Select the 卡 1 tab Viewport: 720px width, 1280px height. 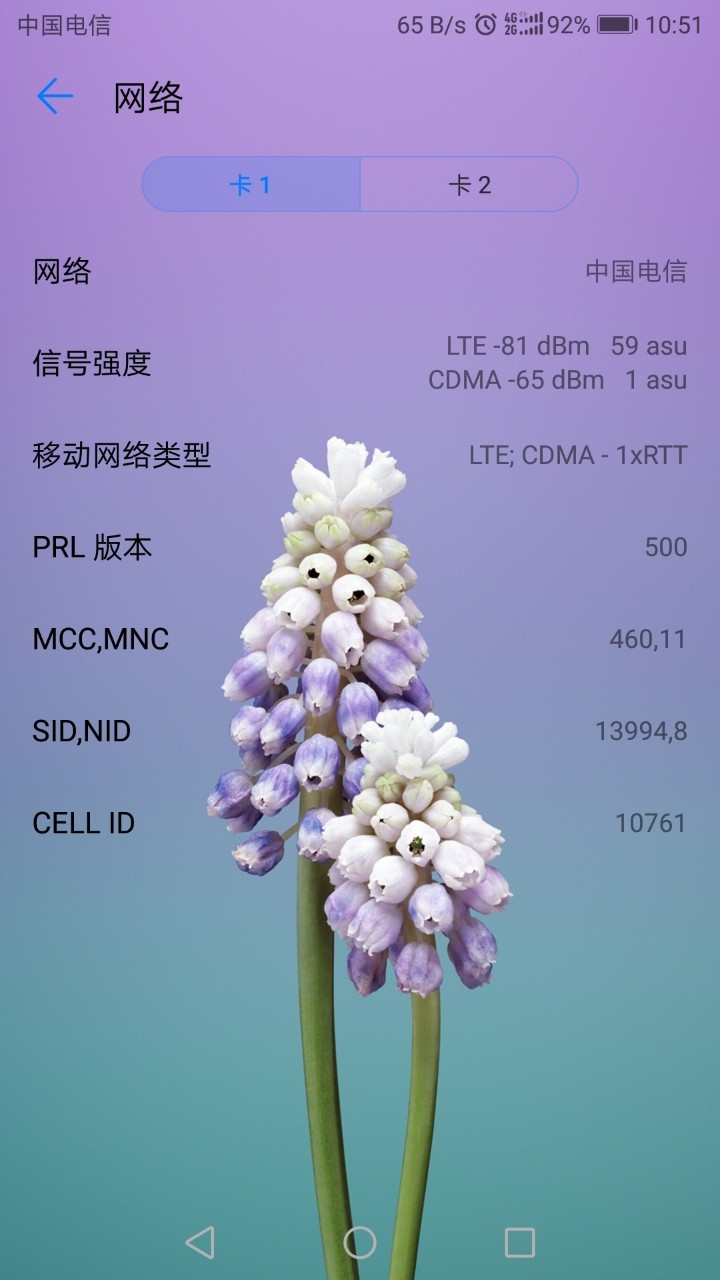251,185
